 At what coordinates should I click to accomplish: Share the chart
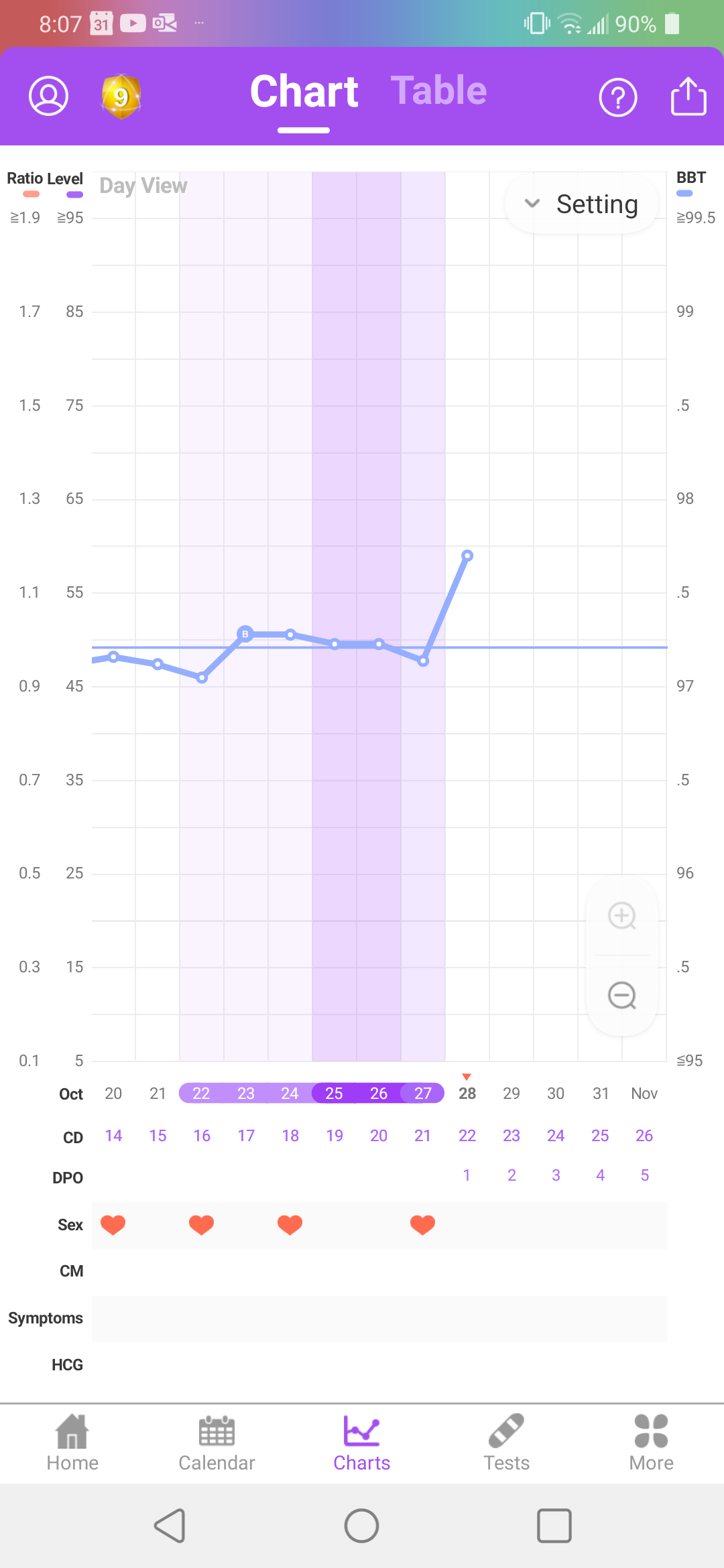click(x=688, y=96)
